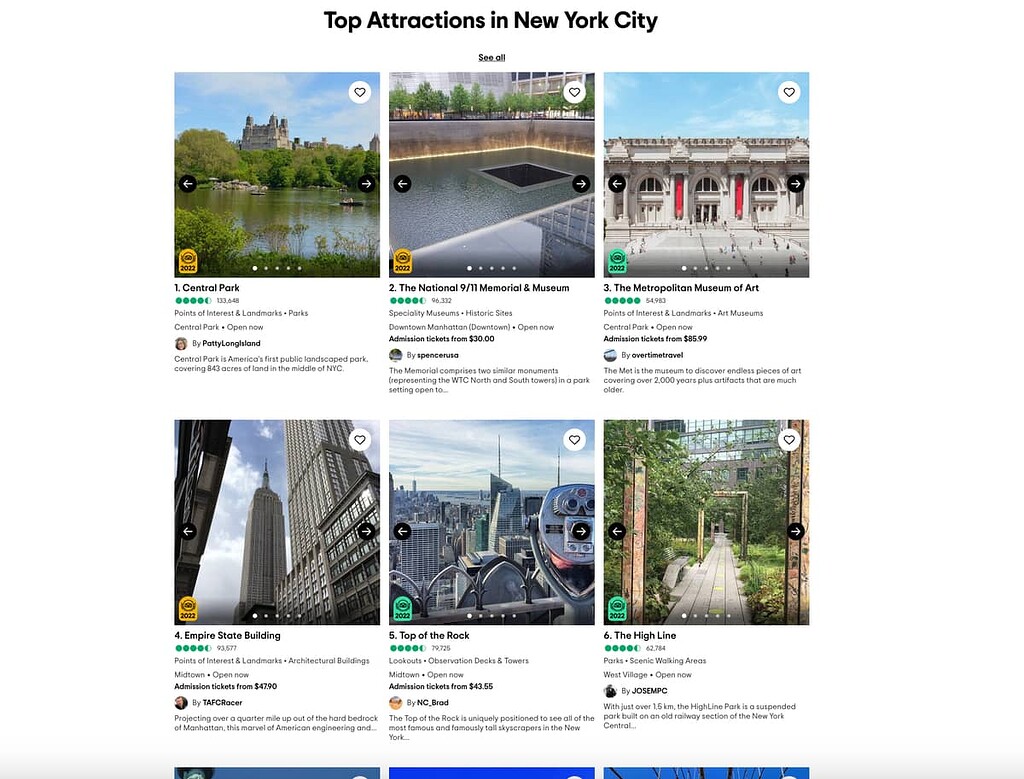Show previous photo of 9/11 Memorial
Screen dimensions: 1024x779
pos(402,184)
